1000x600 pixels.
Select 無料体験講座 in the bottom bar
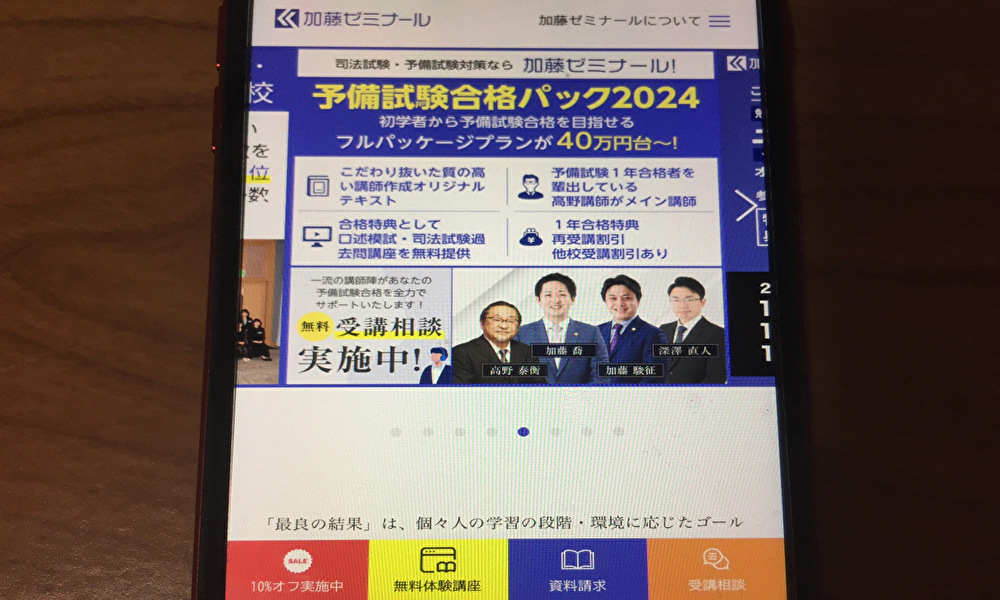pos(438,570)
